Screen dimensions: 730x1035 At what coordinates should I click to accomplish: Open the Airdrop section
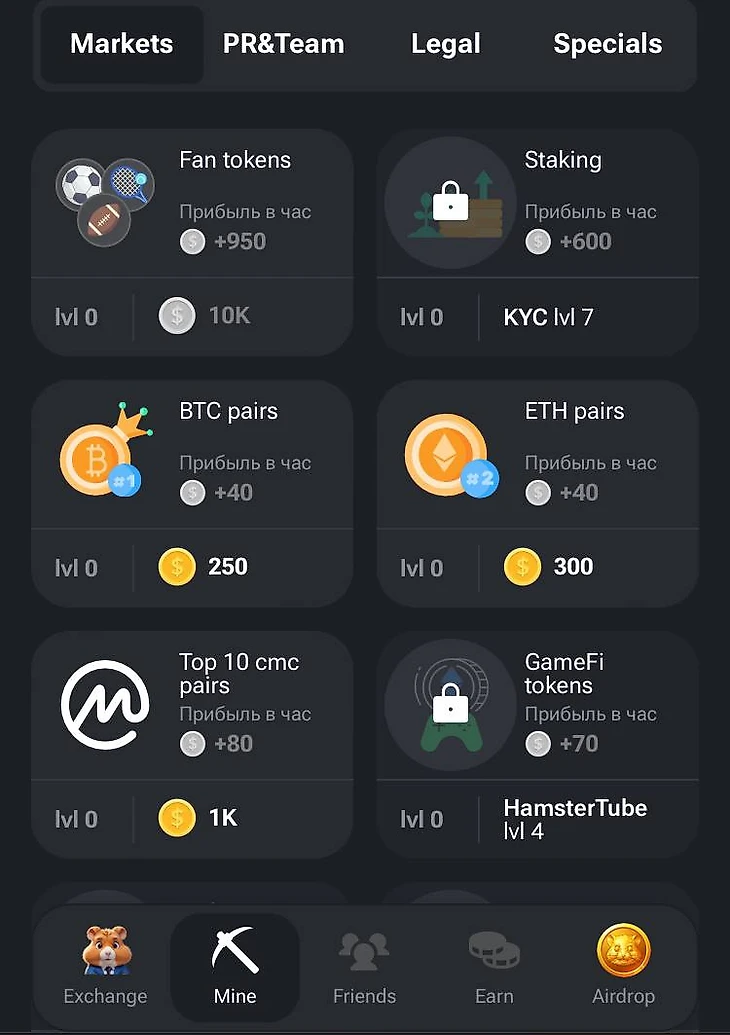(623, 965)
